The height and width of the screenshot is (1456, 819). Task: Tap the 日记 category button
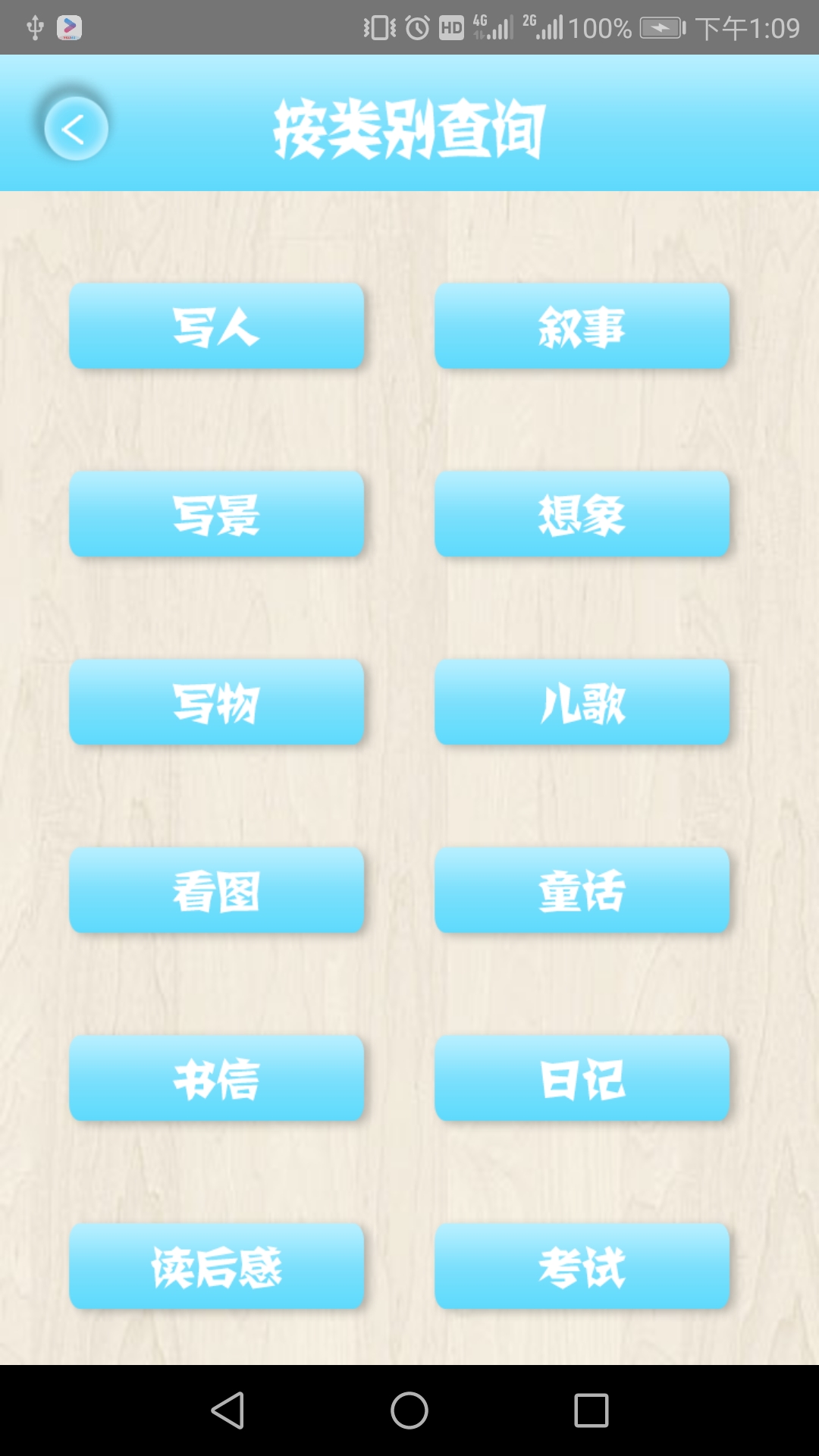(582, 1078)
